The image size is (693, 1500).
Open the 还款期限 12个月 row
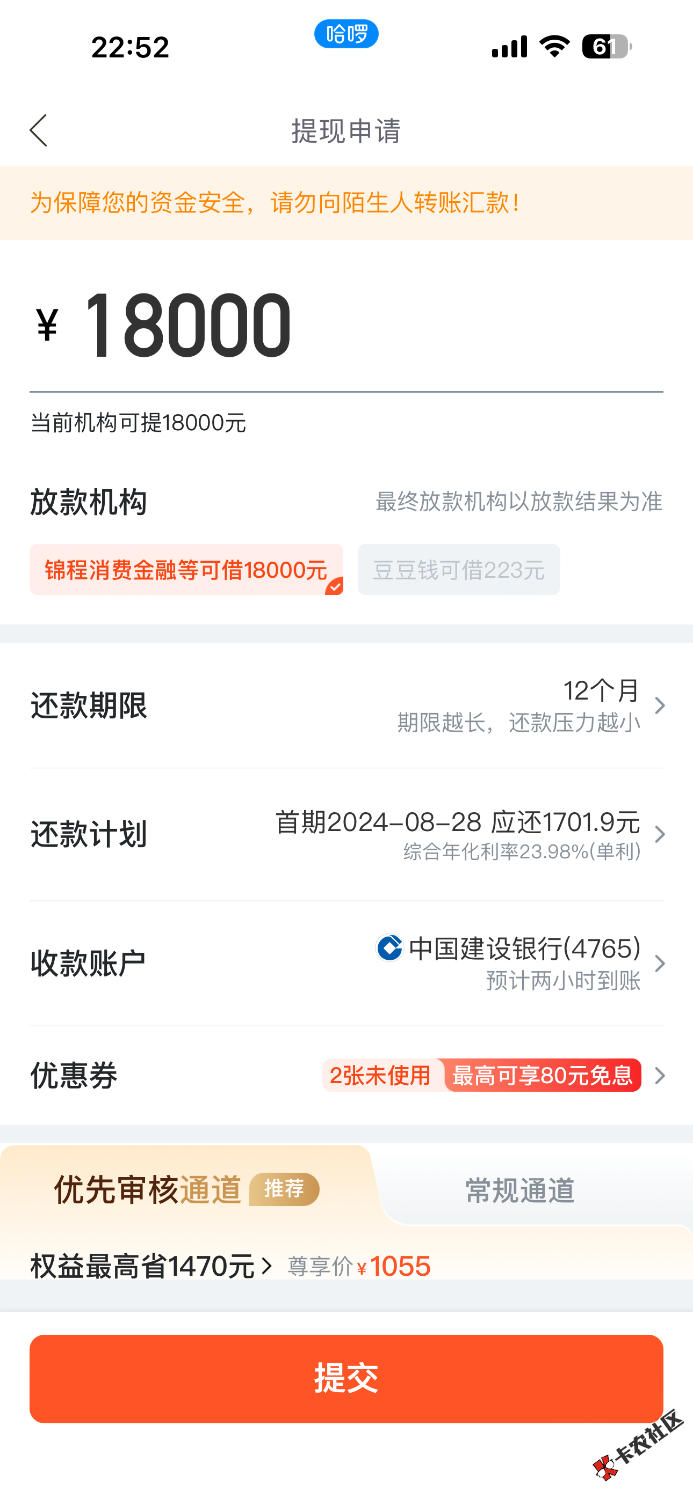(x=346, y=706)
